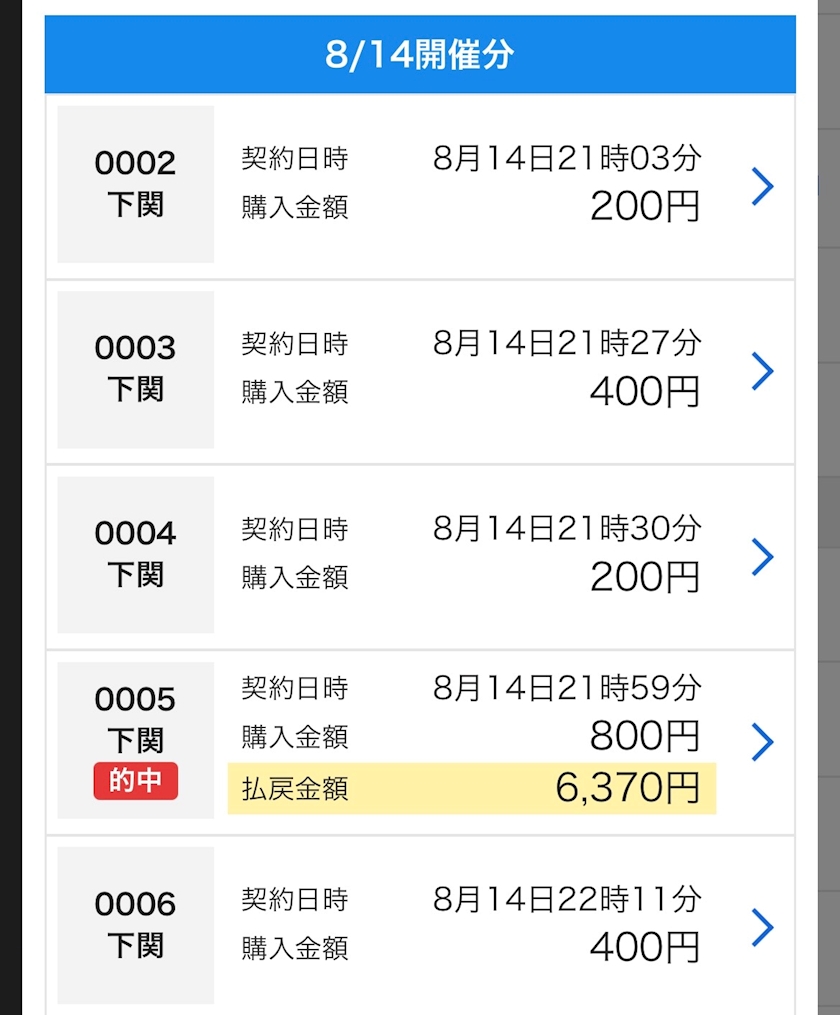Open bet record 0002 下関
The width and height of the screenshot is (840, 1015).
420,186
